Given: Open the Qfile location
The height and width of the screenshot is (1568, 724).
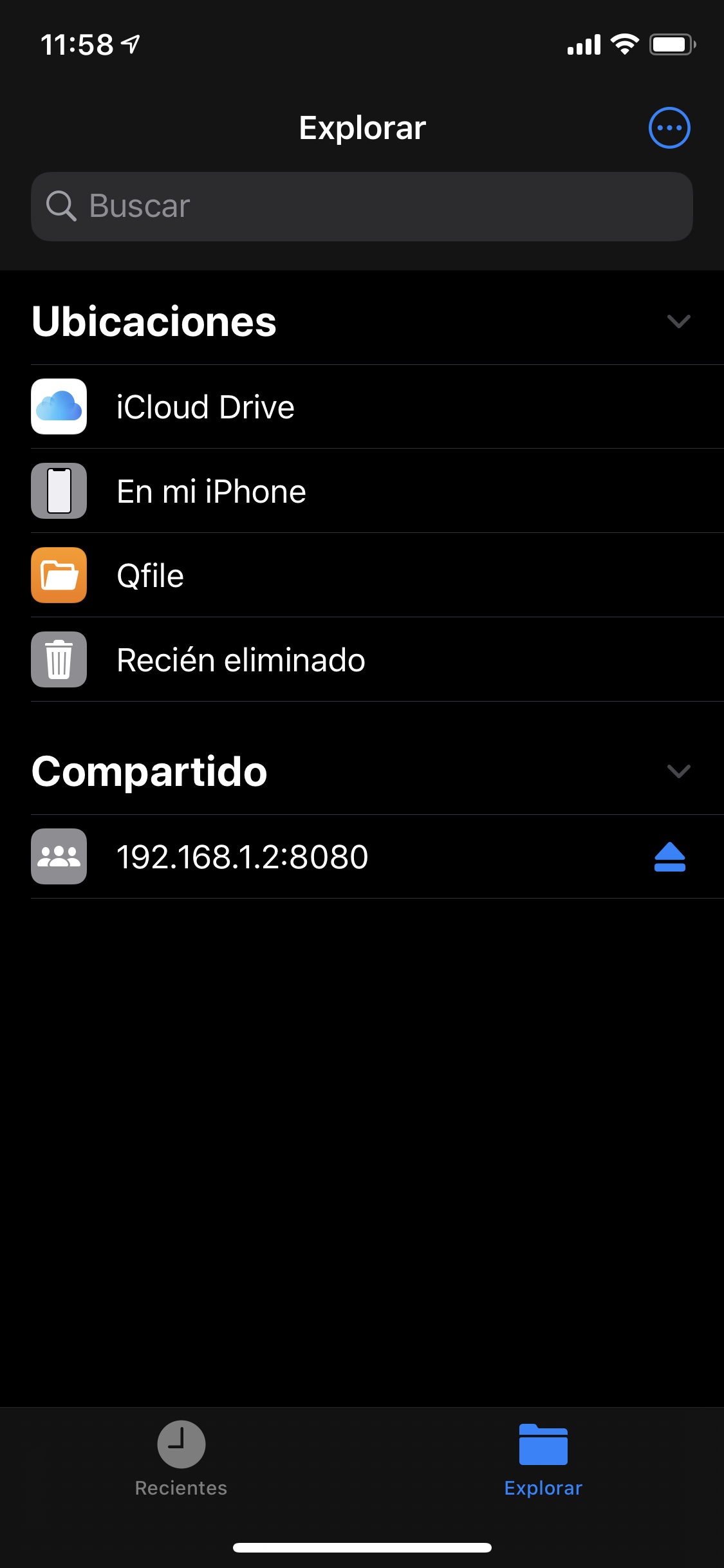Looking at the screenshot, I should pos(151,575).
